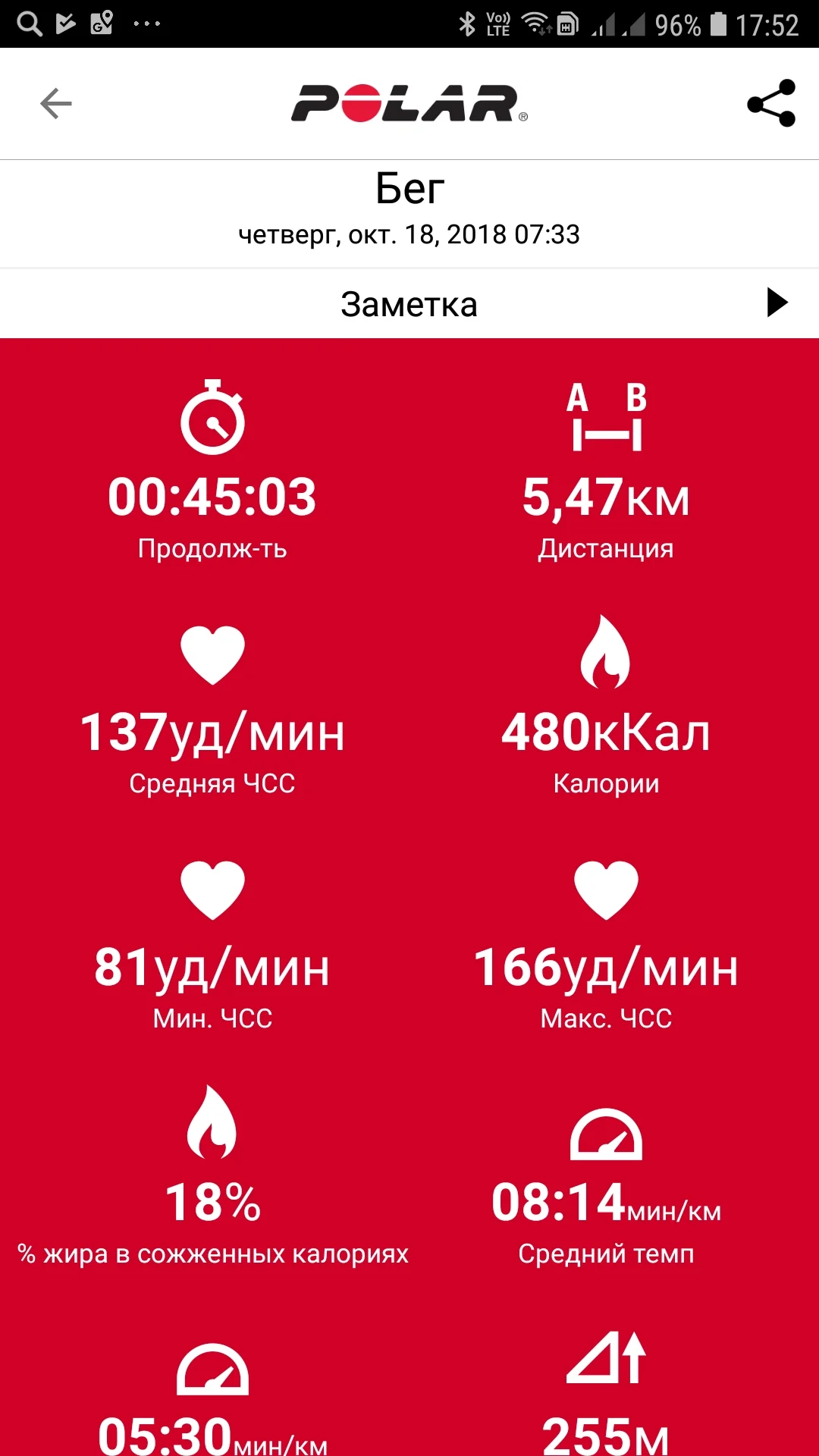Go back using the top arrow
The width and height of the screenshot is (819, 1456).
pyautogui.click(x=56, y=104)
